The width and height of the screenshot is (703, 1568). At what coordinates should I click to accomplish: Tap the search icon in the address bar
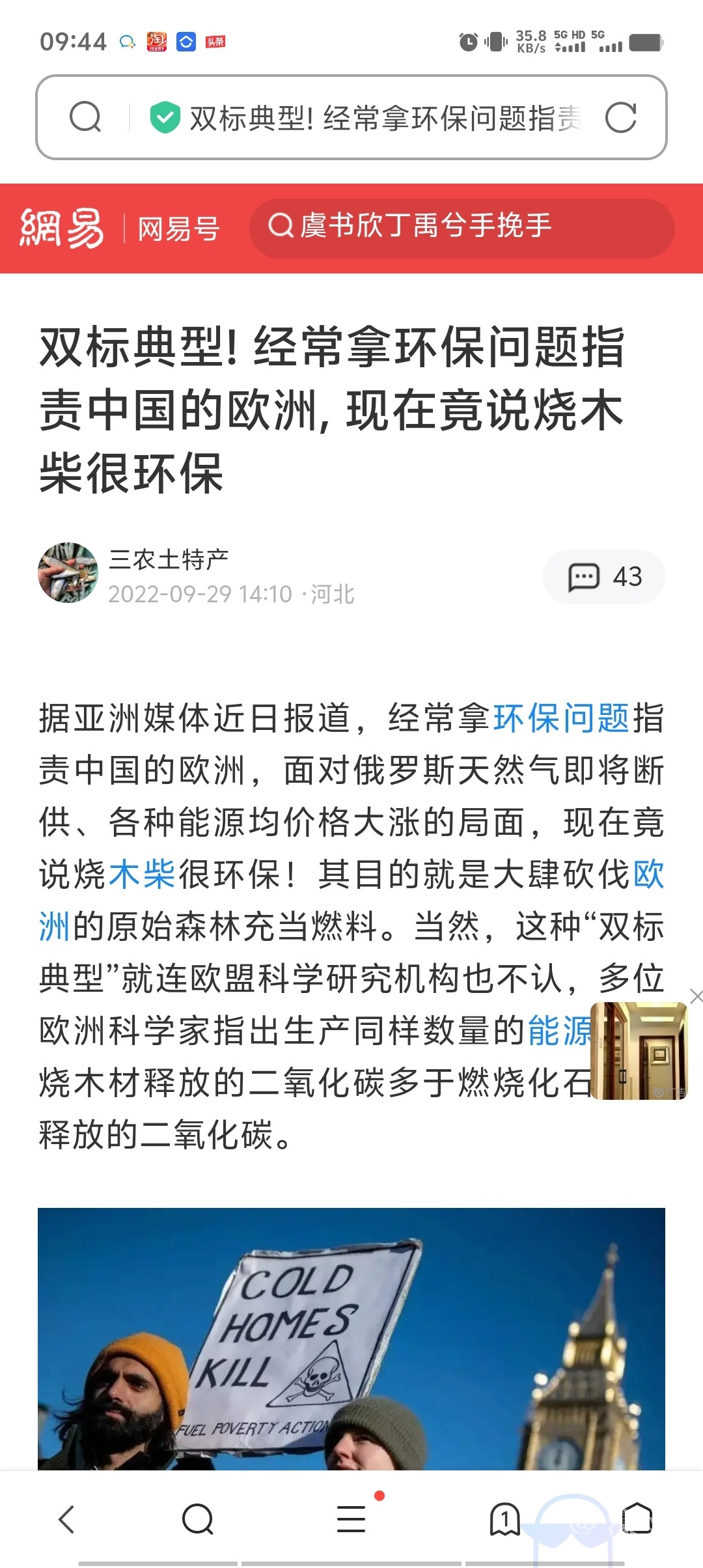(85, 118)
